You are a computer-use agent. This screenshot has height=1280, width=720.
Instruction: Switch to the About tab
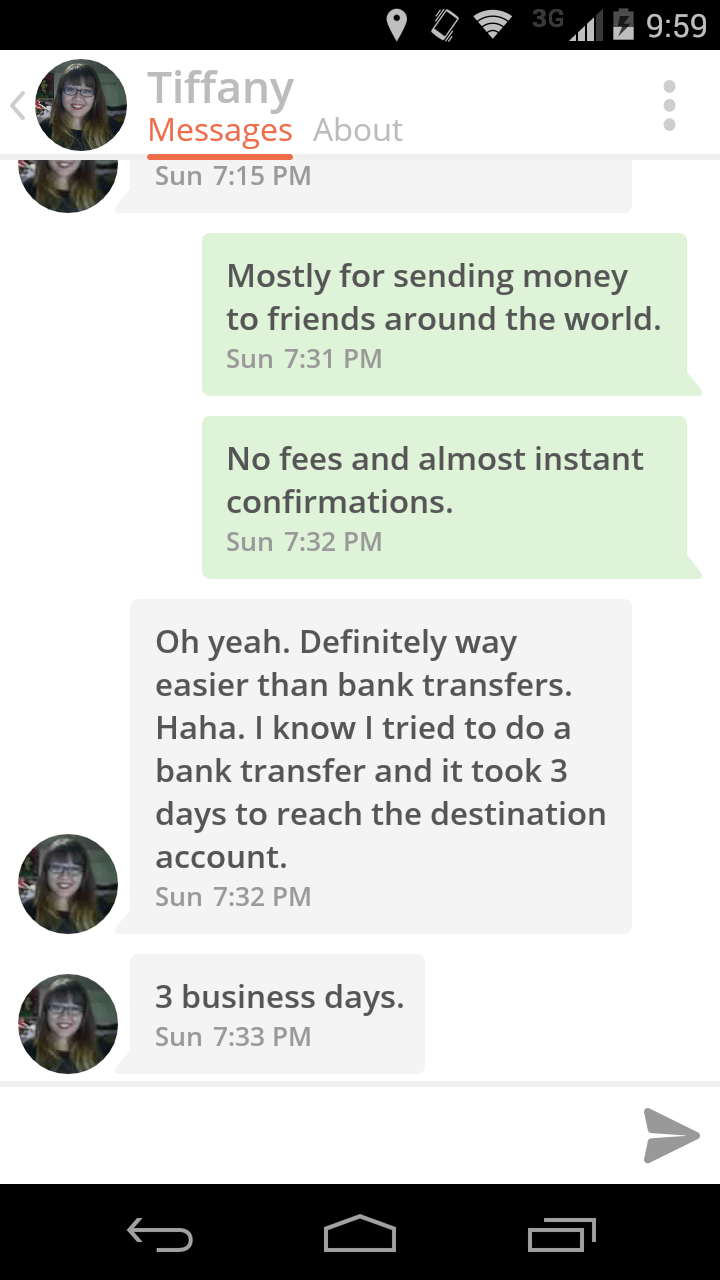pyautogui.click(x=357, y=130)
